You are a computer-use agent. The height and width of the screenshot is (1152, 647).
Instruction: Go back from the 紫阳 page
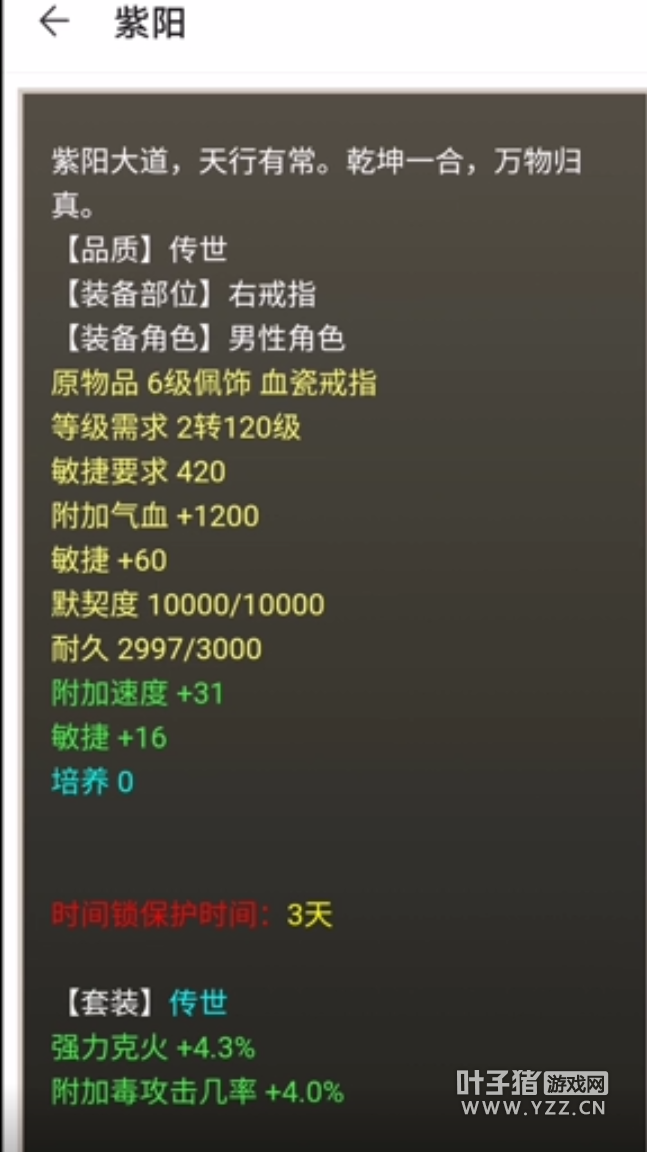point(53,23)
